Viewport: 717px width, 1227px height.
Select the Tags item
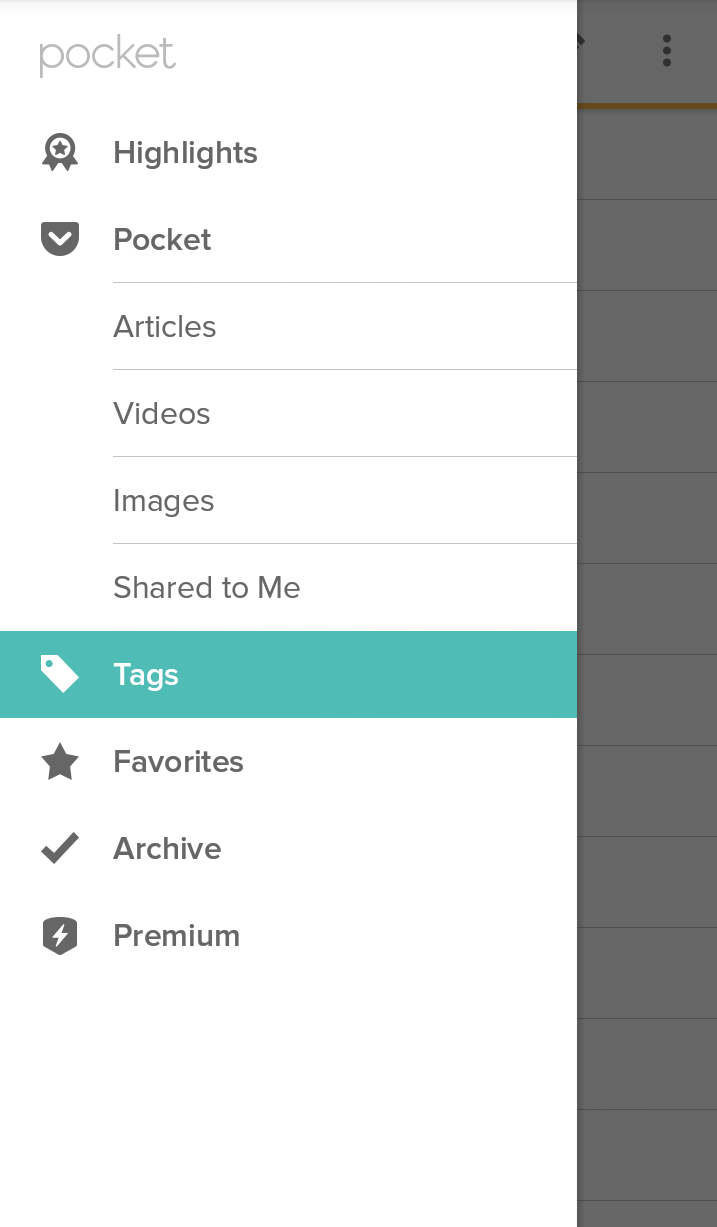pyautogui.click(x=288, y=675)
